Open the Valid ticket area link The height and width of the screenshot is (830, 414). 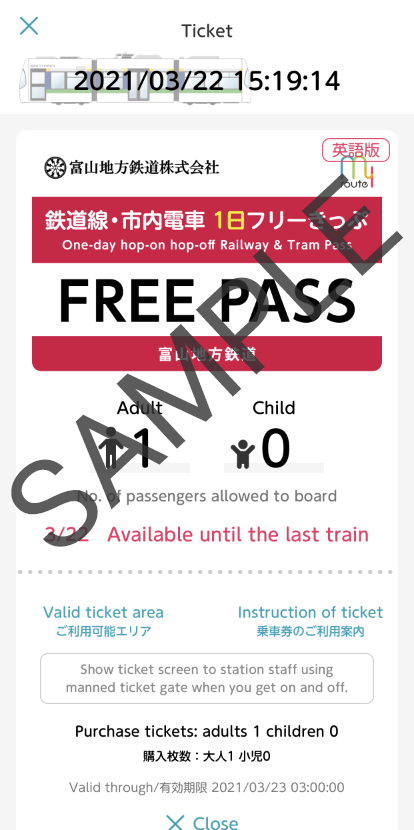pyautogui.click(x=103, y=621)
